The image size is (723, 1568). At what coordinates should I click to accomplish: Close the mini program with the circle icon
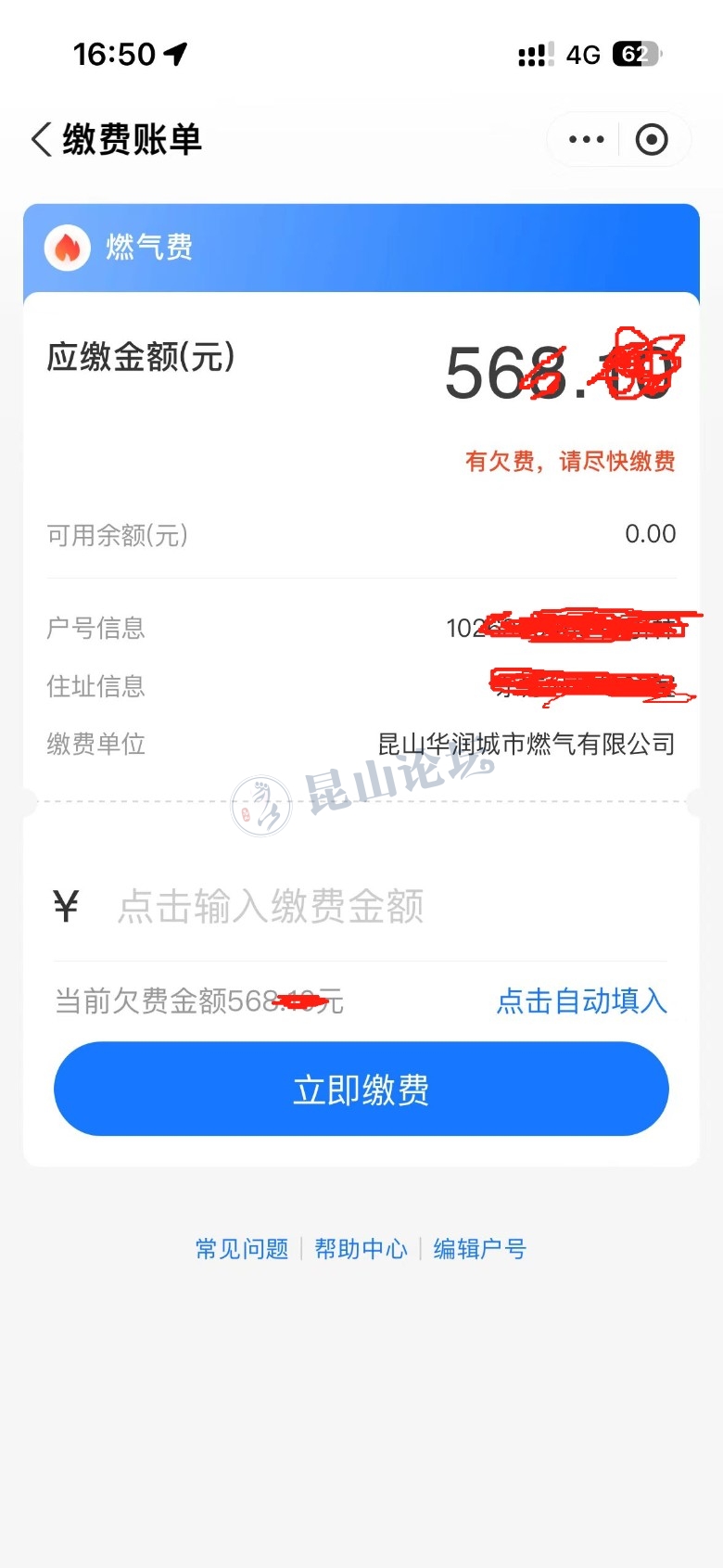(x=652, y=140)
